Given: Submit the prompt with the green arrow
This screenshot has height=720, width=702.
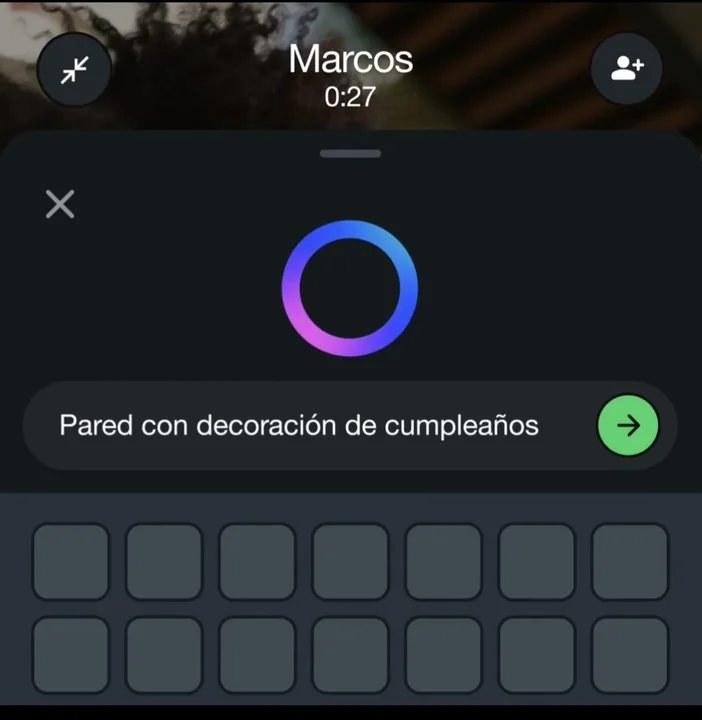Looking at the screenshot, I should click(x=627, y=425).
